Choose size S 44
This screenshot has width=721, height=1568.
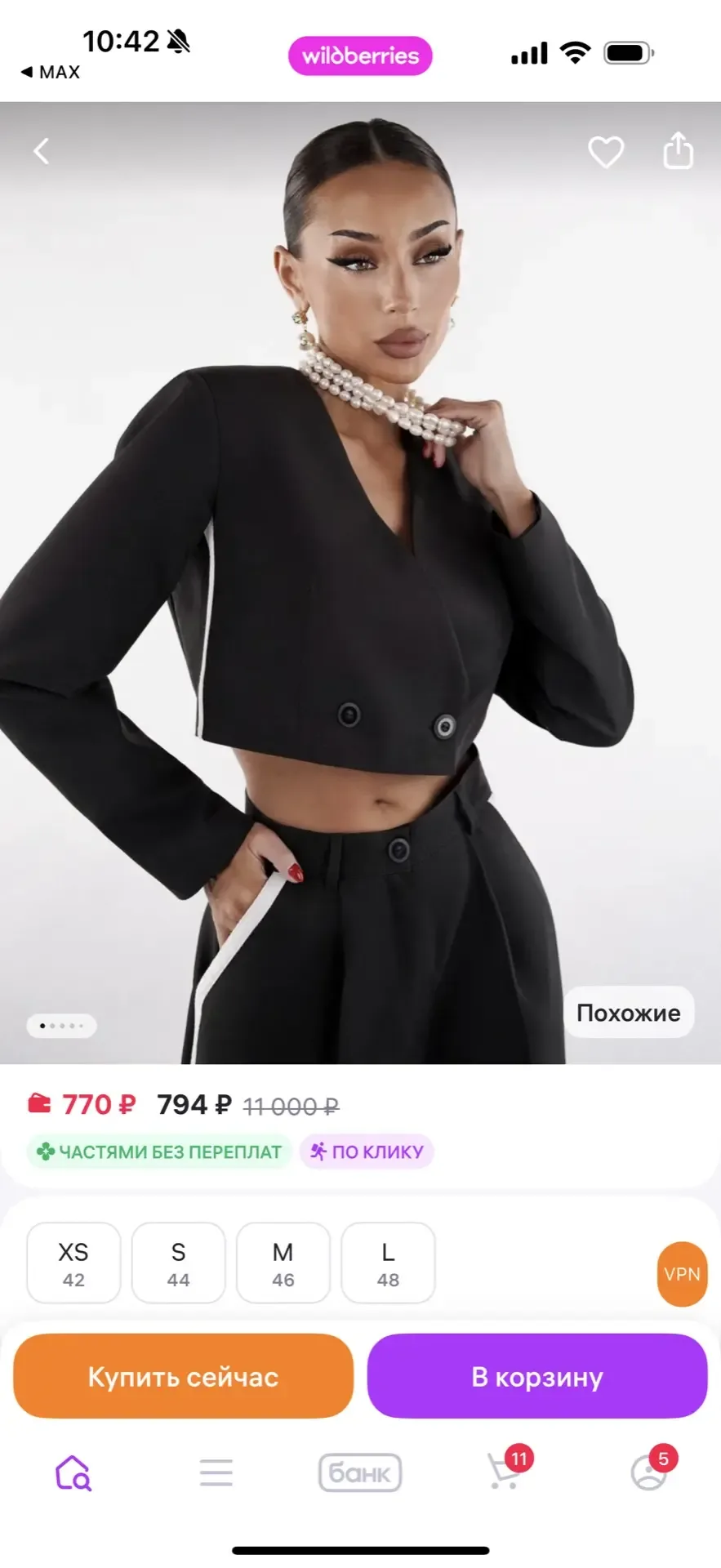(178, 1263)
